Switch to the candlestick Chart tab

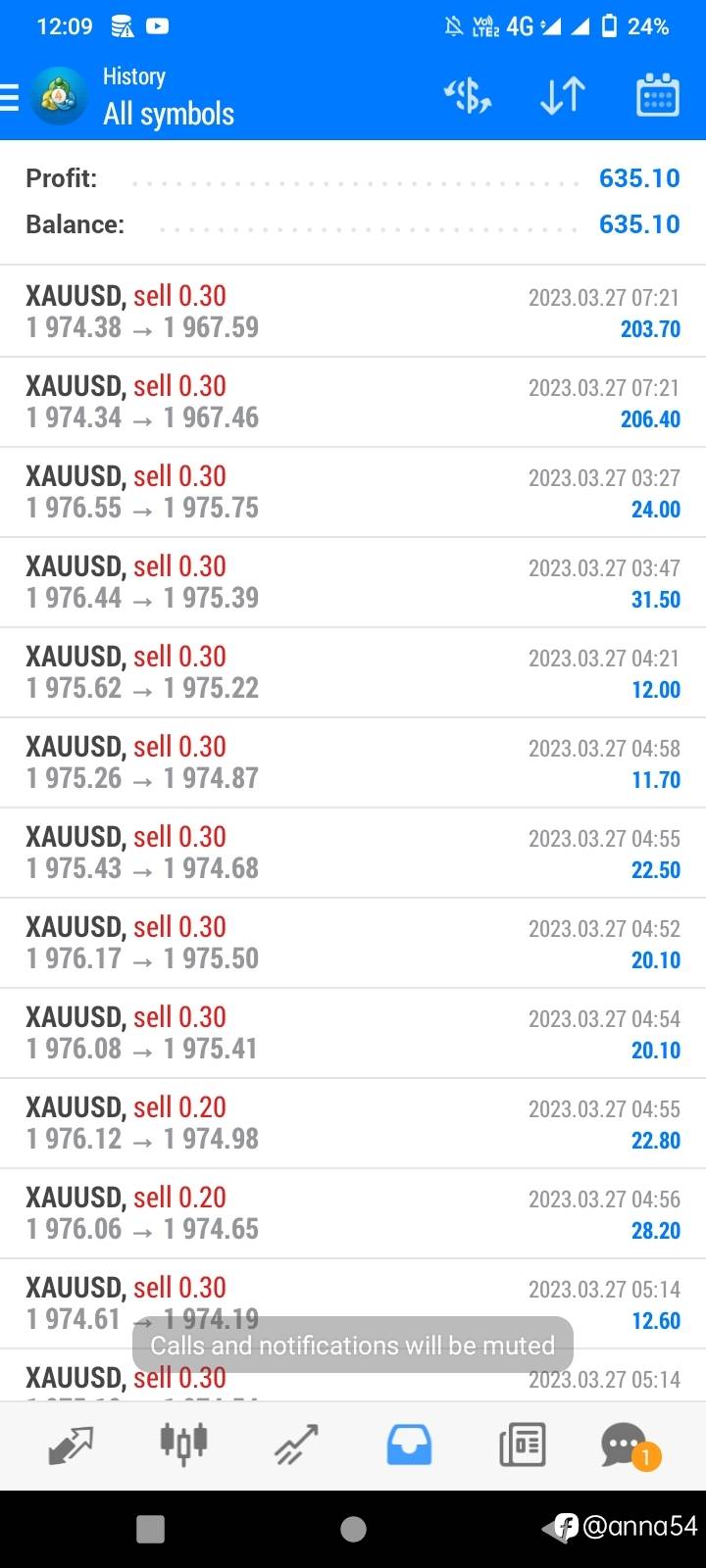pos(183,1444)
